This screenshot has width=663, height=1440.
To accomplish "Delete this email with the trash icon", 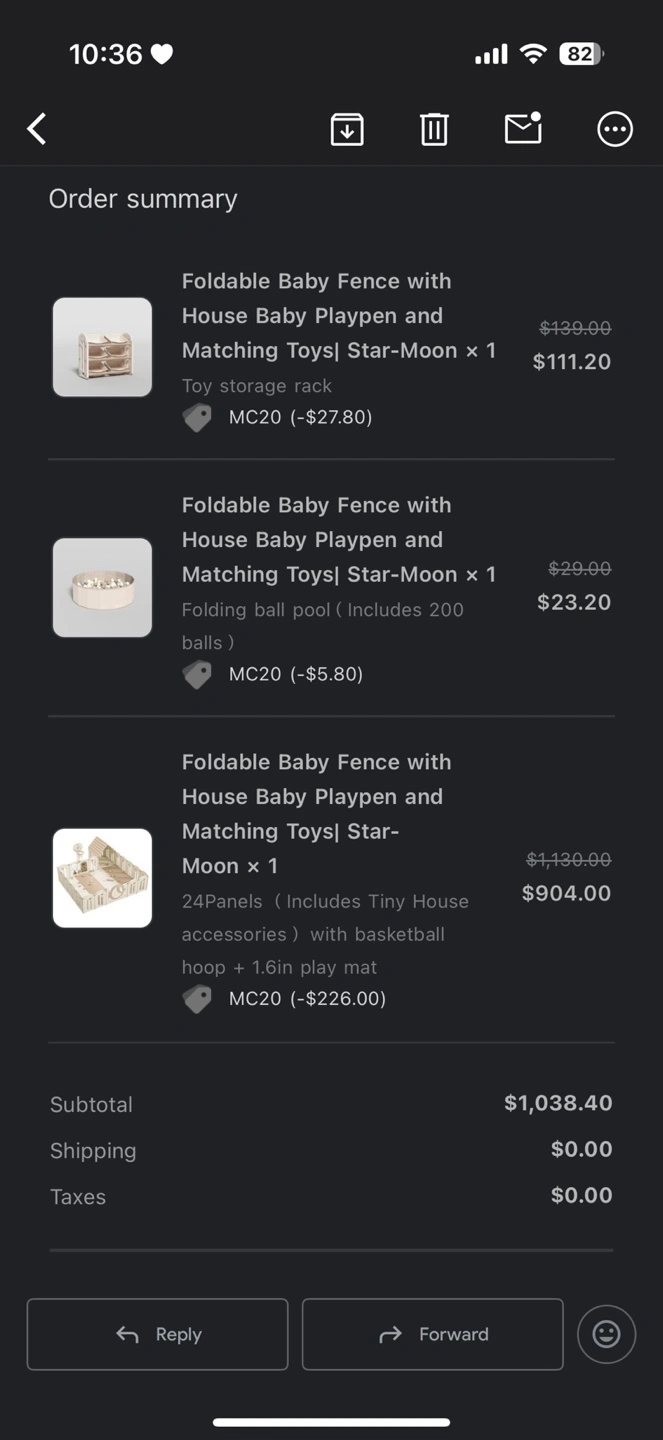I will tap(434, 129).
